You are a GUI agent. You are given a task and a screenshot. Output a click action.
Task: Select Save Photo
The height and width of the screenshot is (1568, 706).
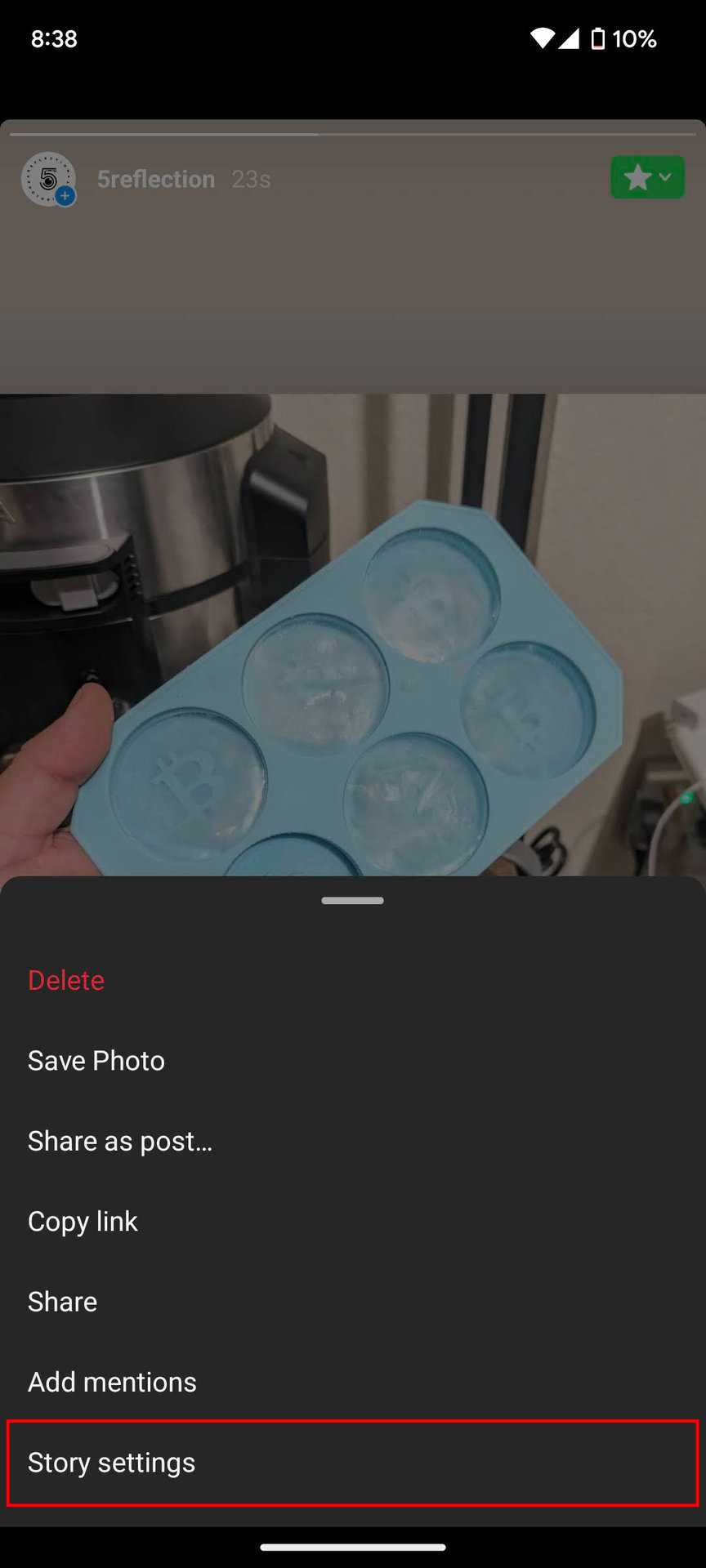pos(353,1060)
